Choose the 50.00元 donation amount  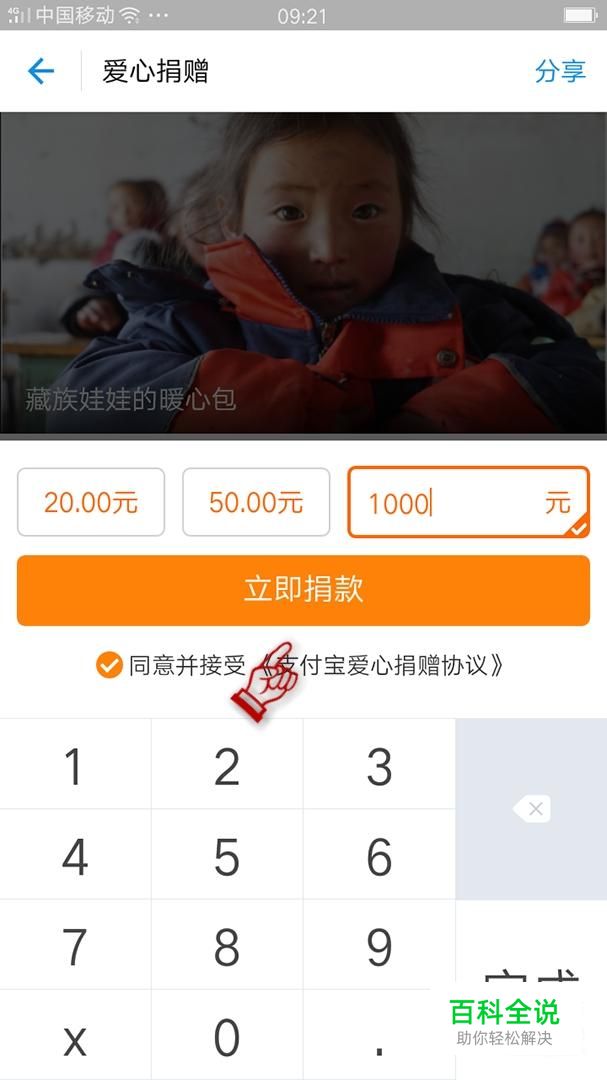point(256,502)
